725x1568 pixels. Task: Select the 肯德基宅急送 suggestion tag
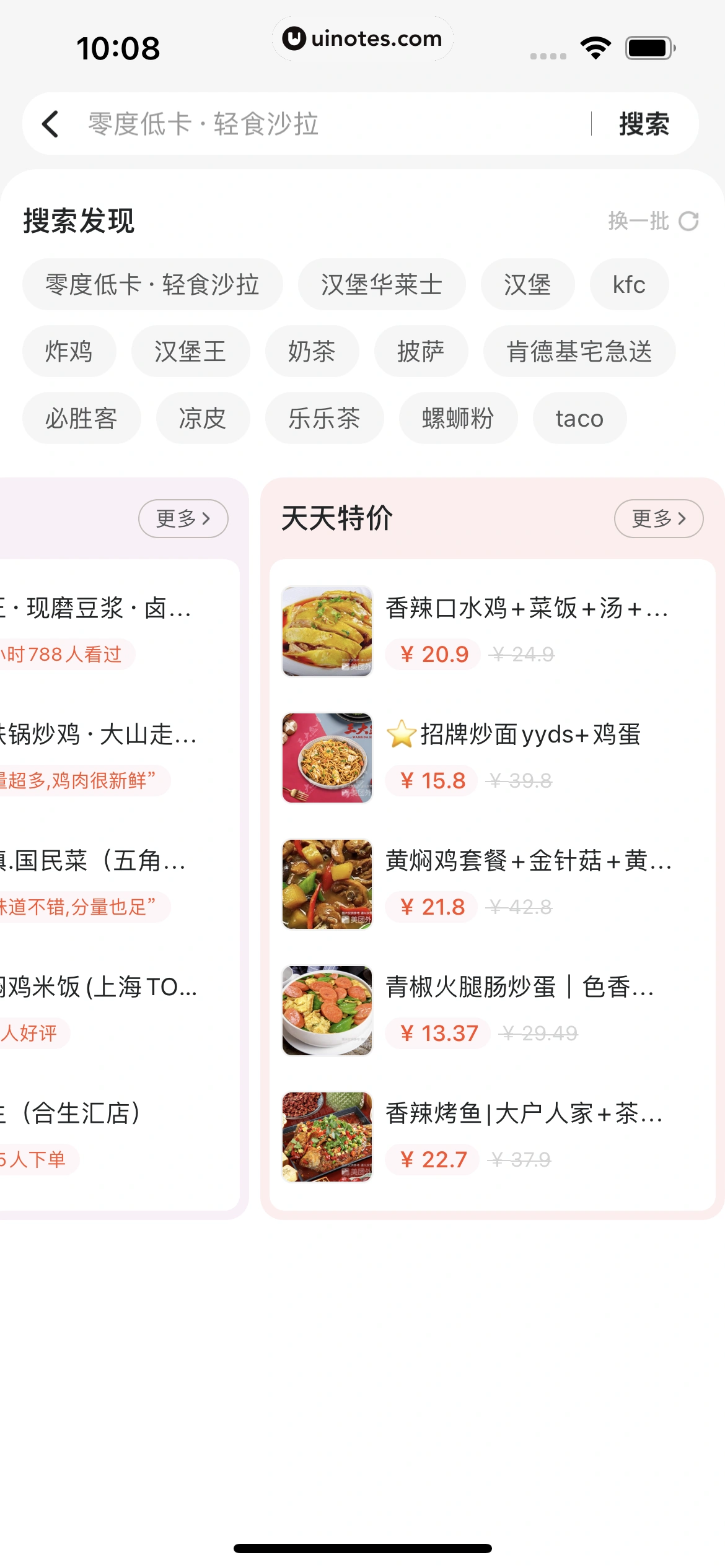click(579, 351)
